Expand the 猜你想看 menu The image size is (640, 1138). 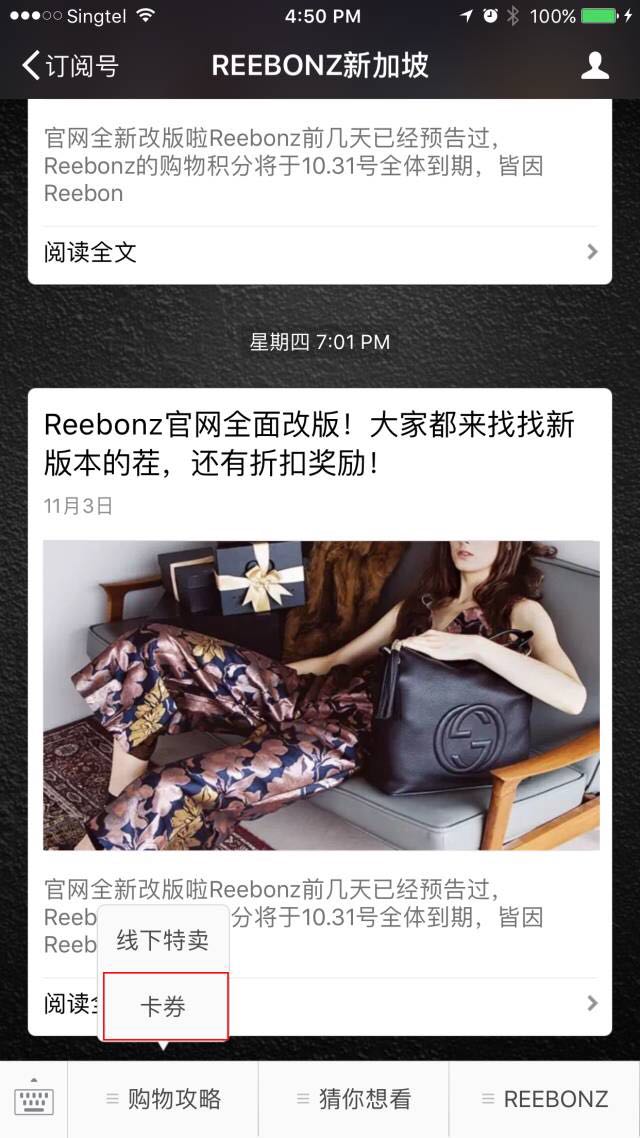tap(354, 1099)
